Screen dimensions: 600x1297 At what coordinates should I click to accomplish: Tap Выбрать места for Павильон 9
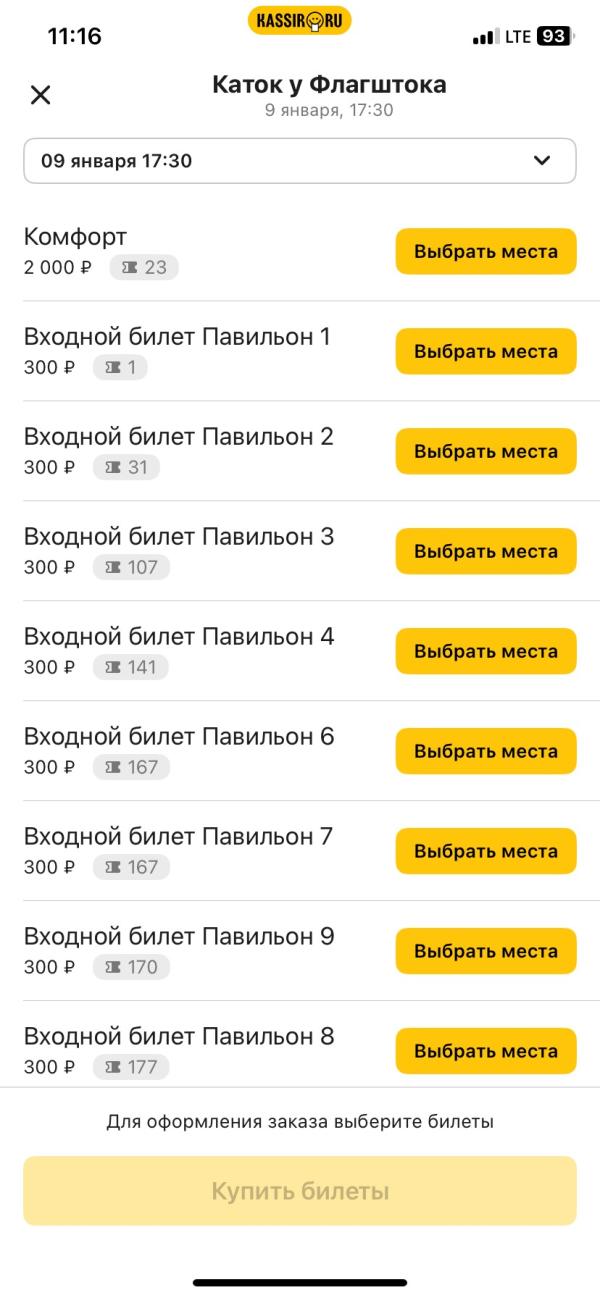coord(486,951)
